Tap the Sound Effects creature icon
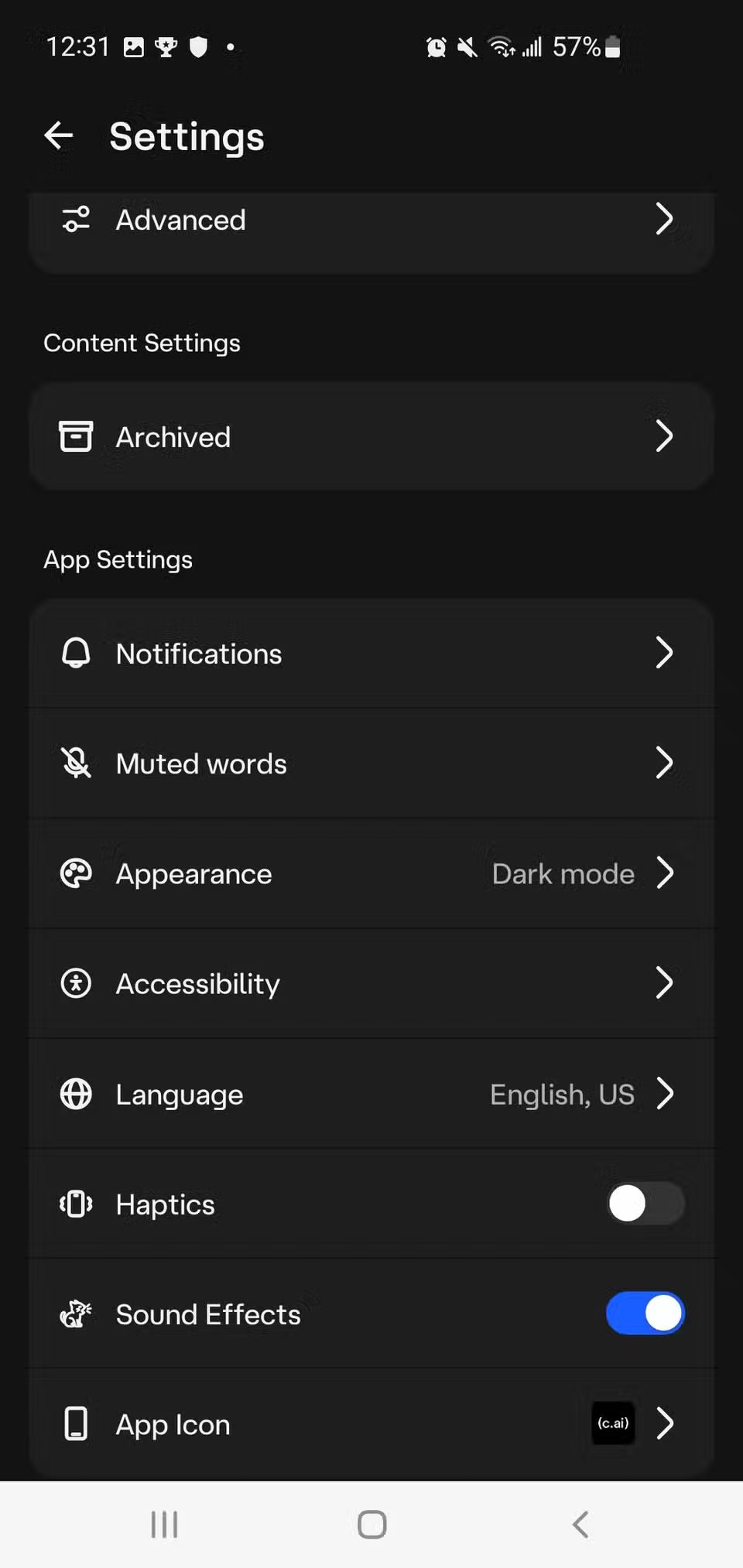 pyautogui.click(x=76, y=1314)
